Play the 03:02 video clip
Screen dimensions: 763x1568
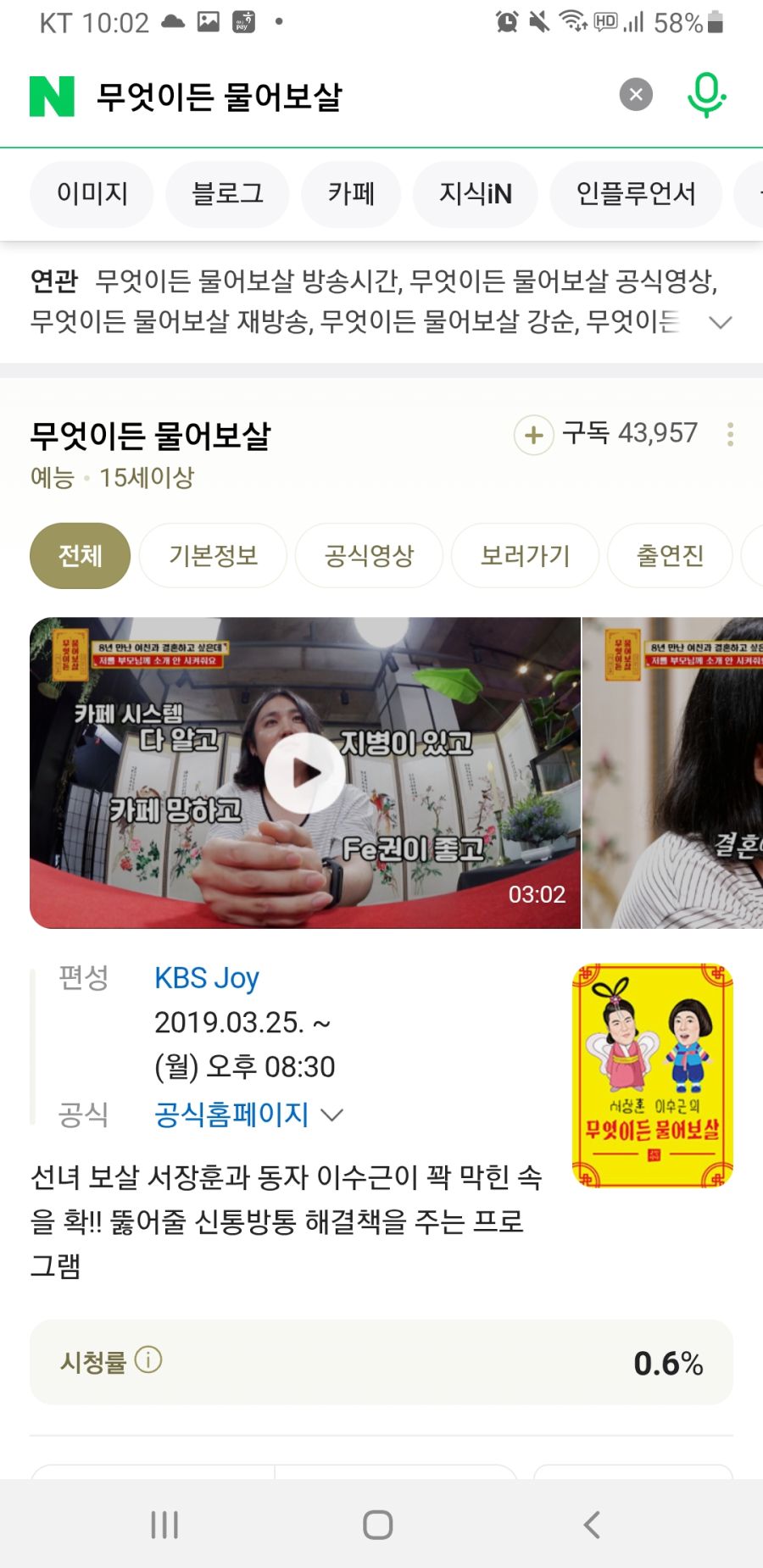click(x=305, y=772)
